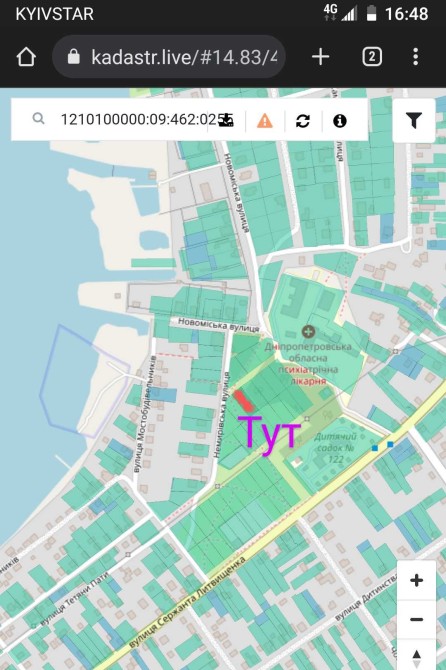Tap the kadastr.live address bar
Screen dimensions: 446x670
tap(169, 57)
